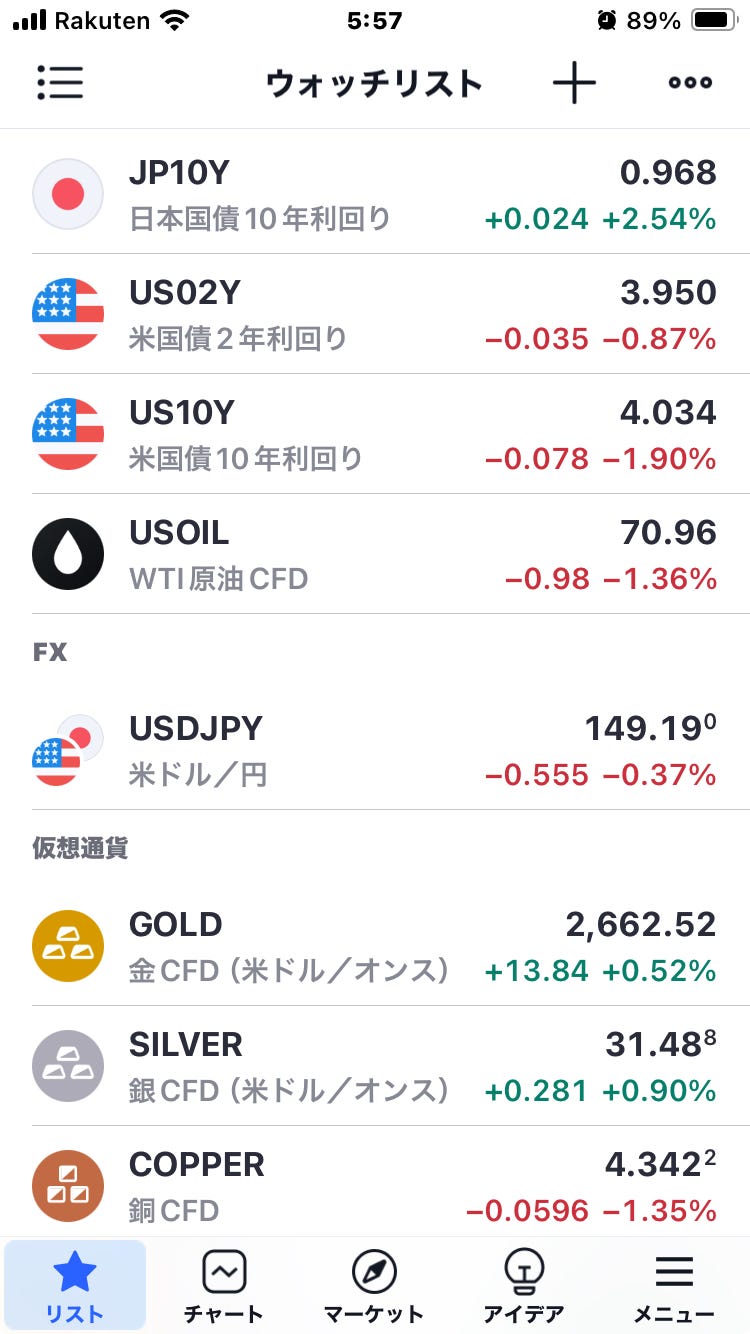The image size is (750, 1334).
Task: View the GOLD CFD quote
Action: [x=375, y=946]
